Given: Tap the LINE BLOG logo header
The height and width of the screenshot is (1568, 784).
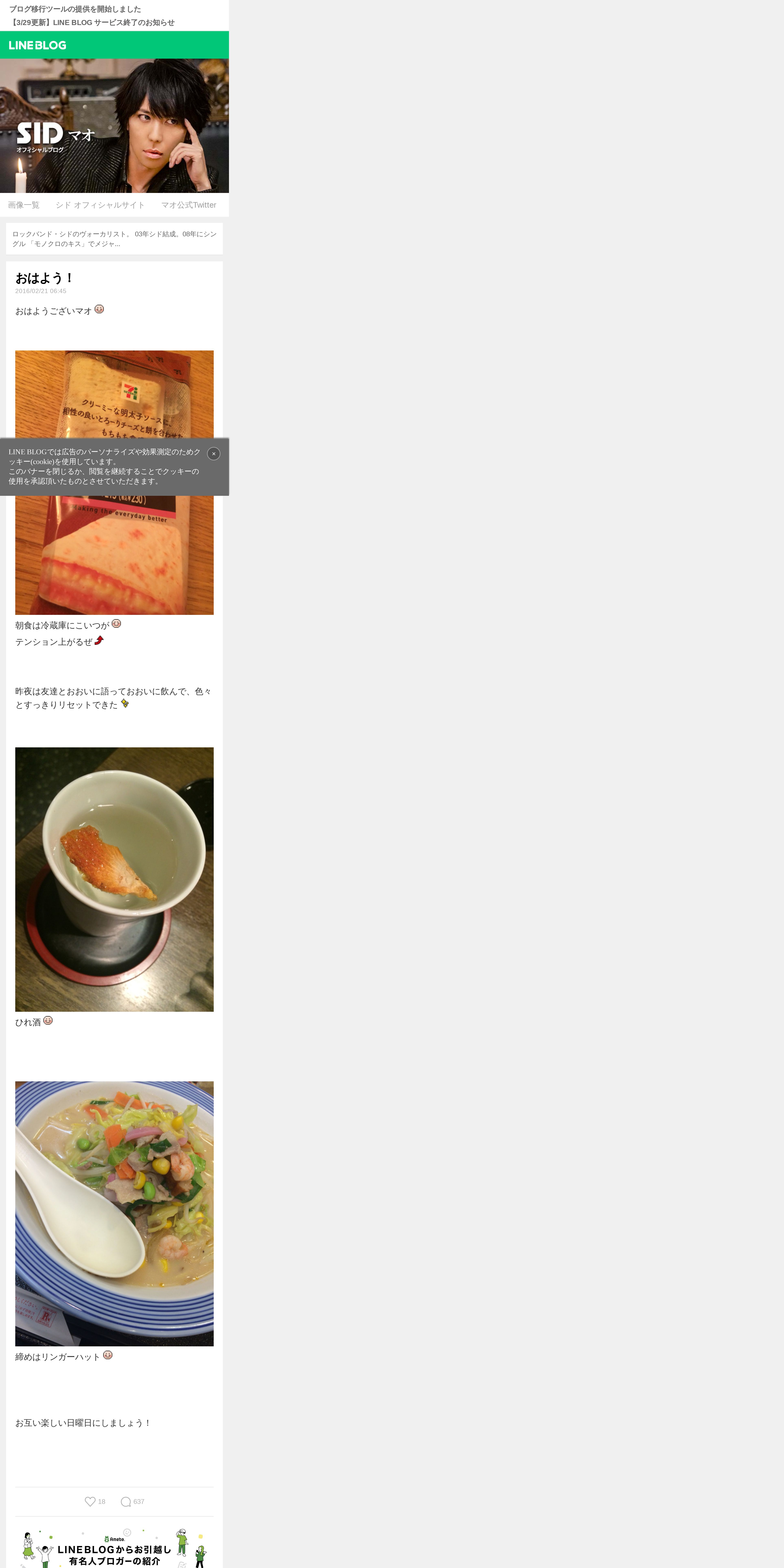Looking at the screenshot, I should pos(38,45).
